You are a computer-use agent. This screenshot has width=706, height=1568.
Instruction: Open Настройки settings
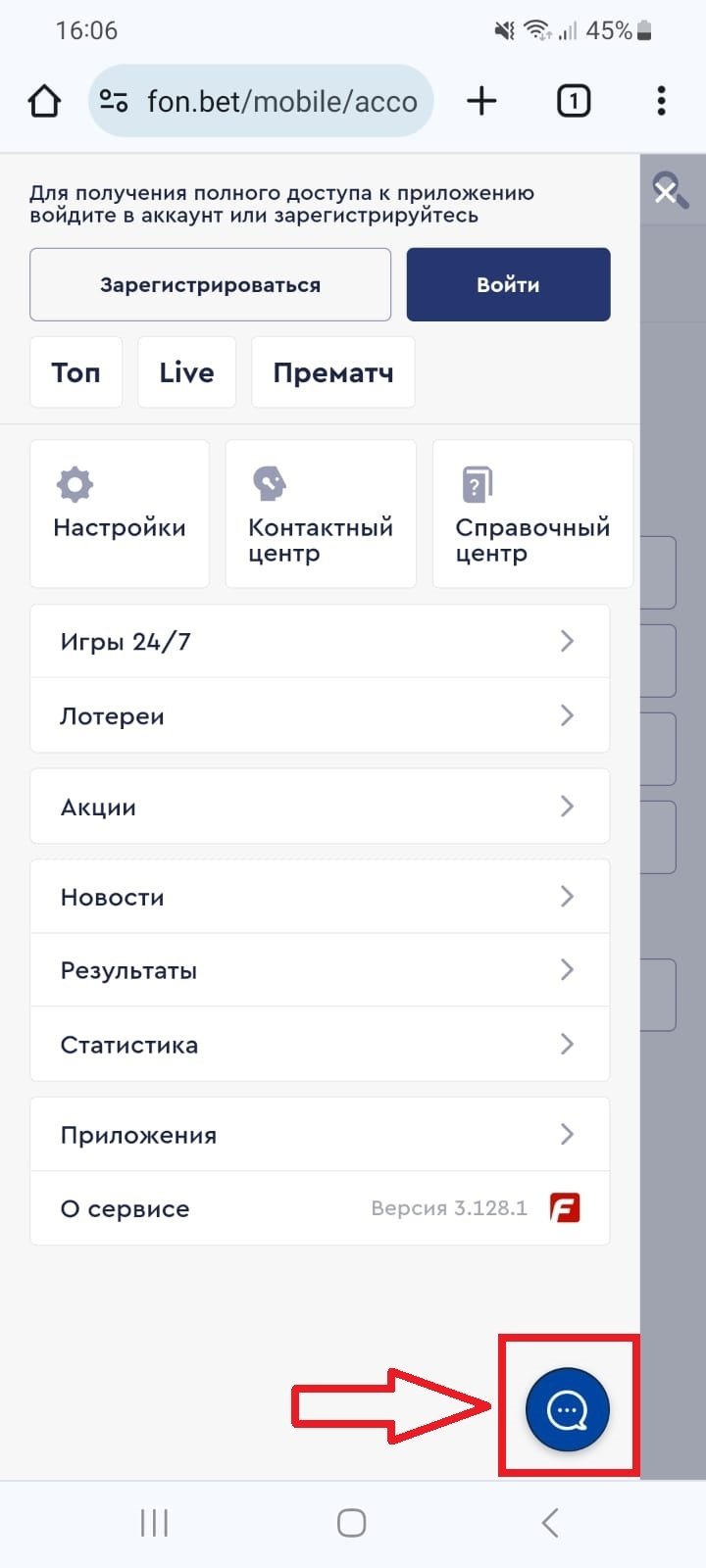click(x=120, y=514)
